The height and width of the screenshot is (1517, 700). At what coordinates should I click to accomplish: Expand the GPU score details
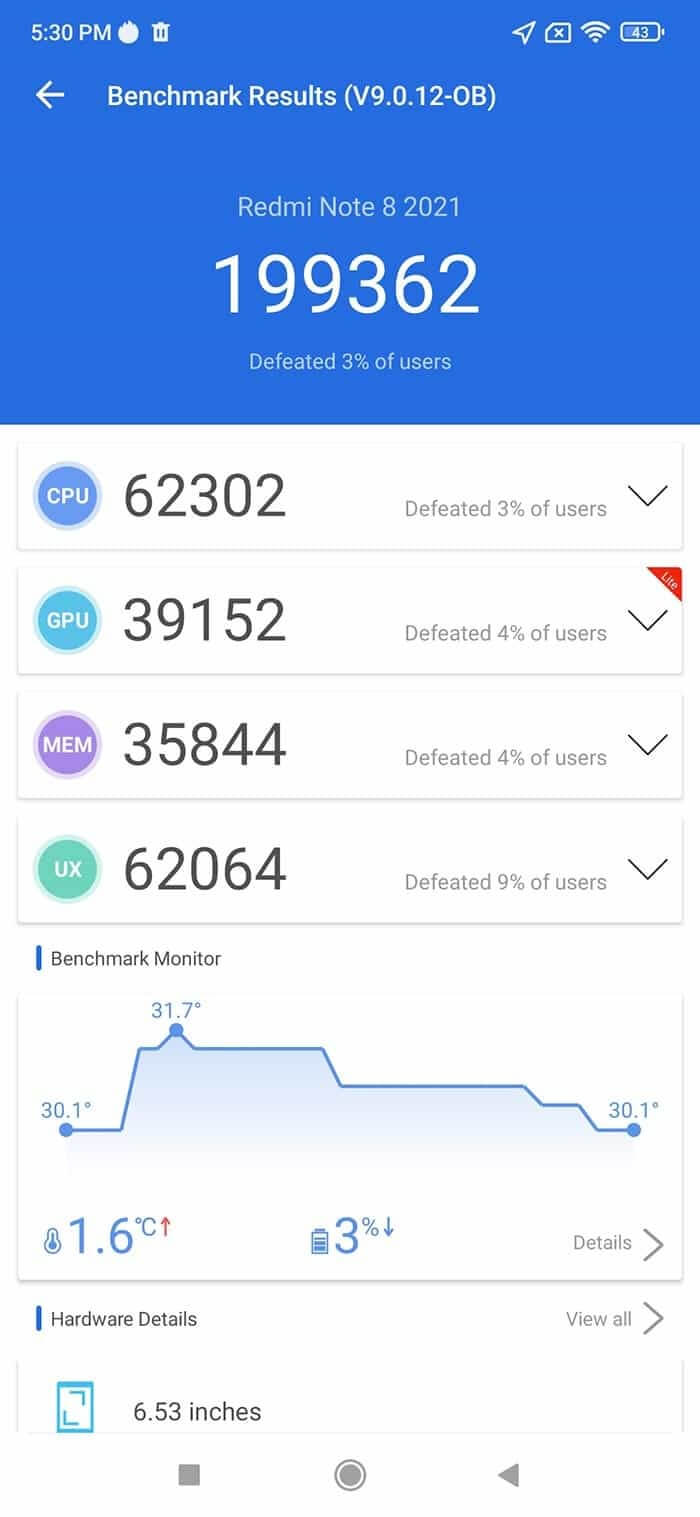[x=647, y=620]
